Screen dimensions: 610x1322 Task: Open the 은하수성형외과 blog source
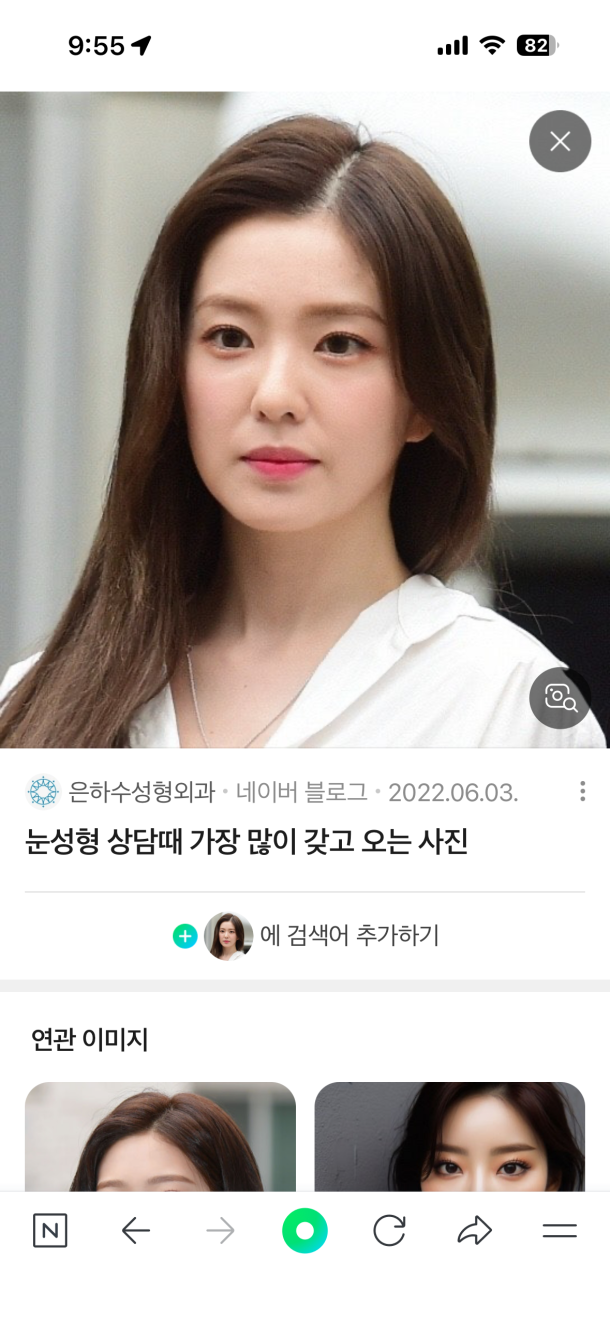[x=140, y=793]
